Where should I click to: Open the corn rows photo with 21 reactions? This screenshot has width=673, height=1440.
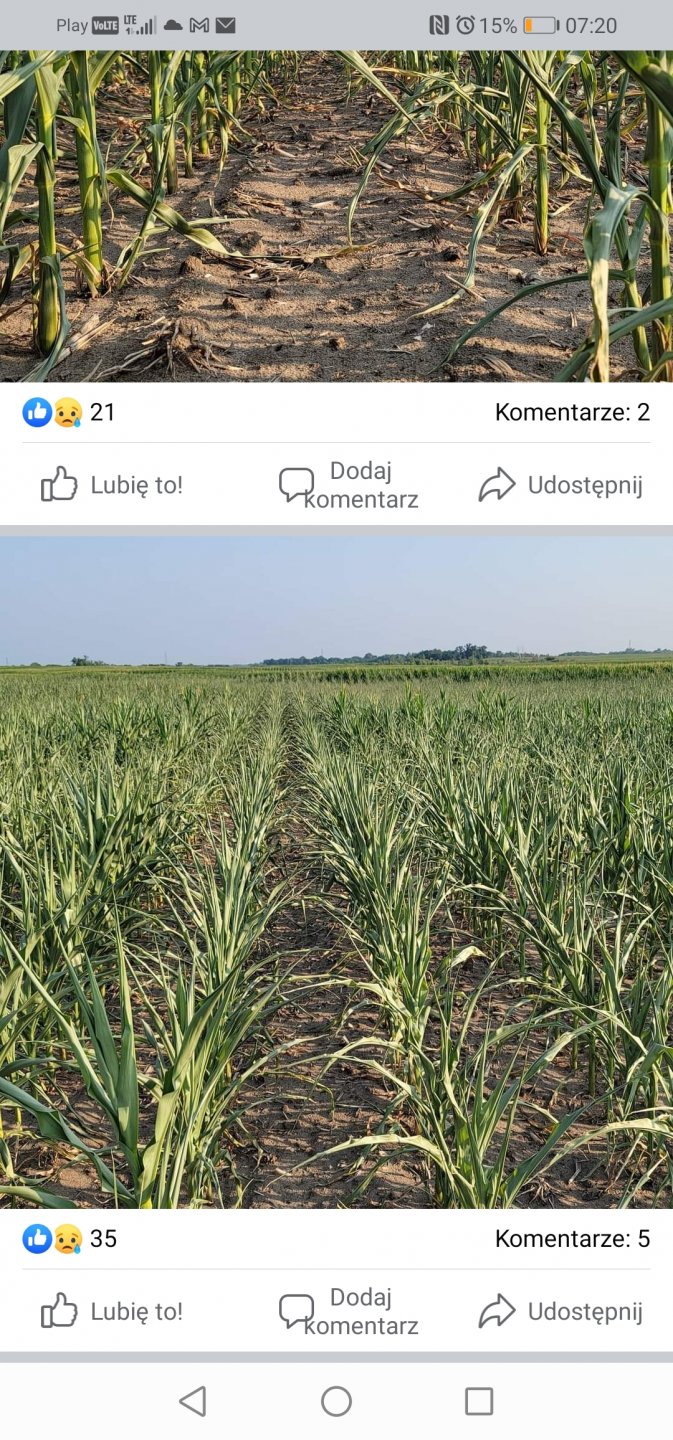336,215
